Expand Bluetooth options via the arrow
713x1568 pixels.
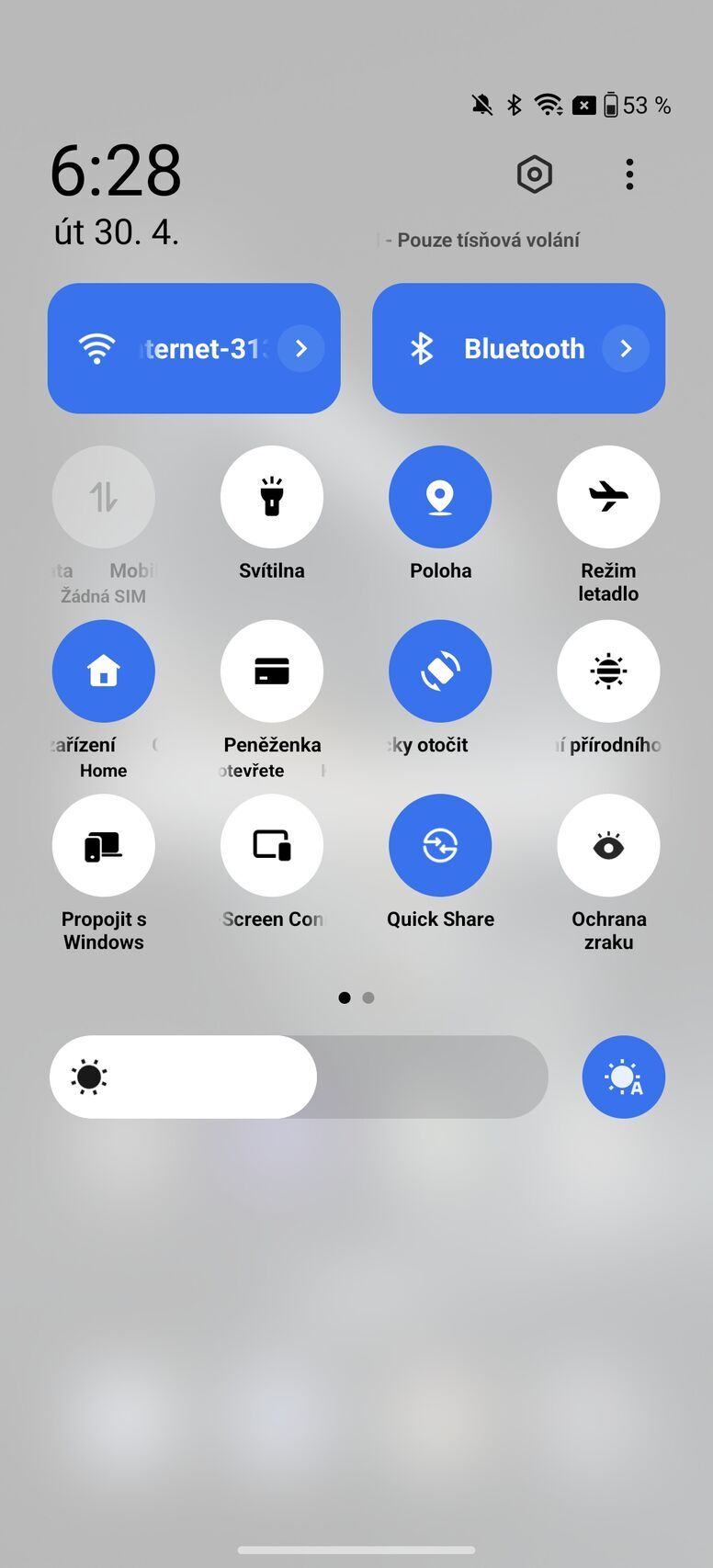625,348
